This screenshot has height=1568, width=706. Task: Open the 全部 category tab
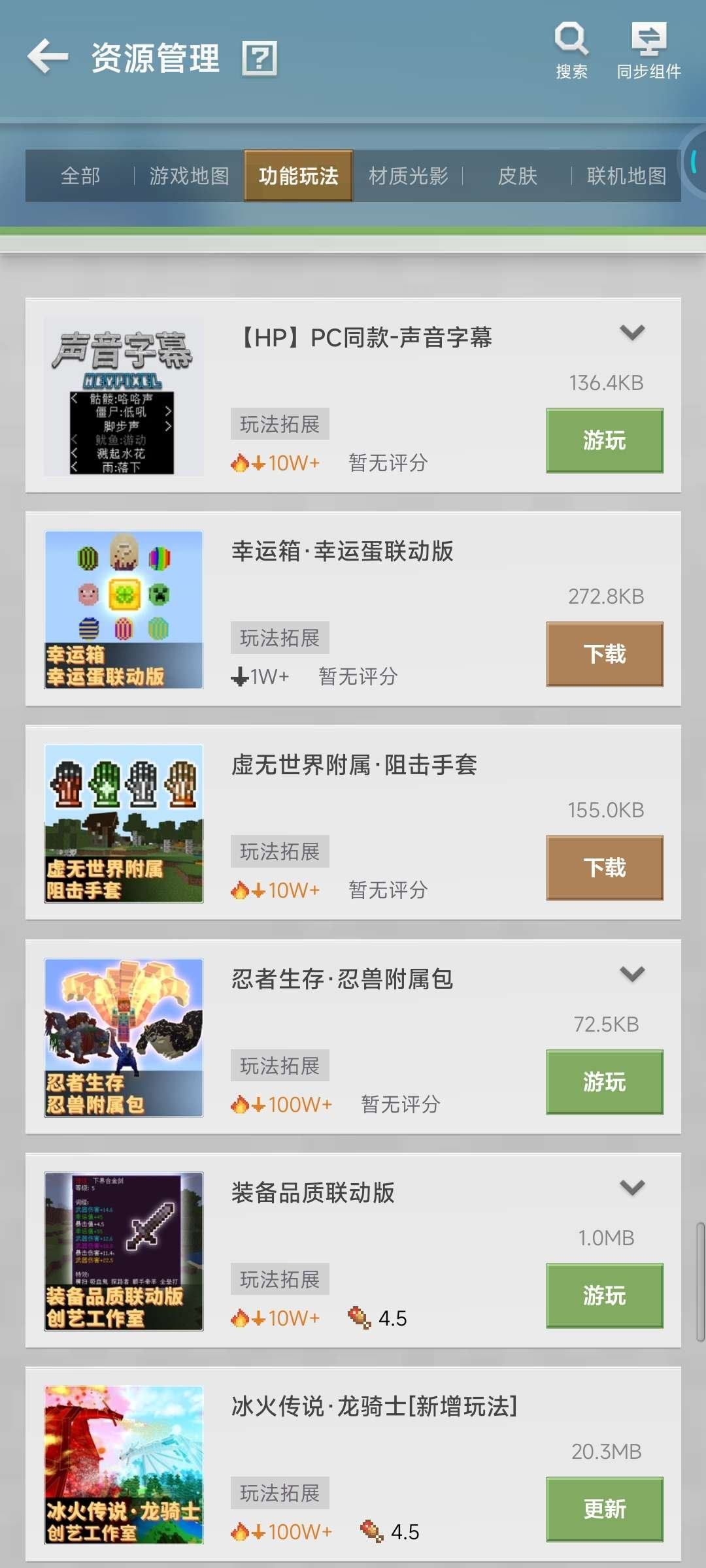80,176
